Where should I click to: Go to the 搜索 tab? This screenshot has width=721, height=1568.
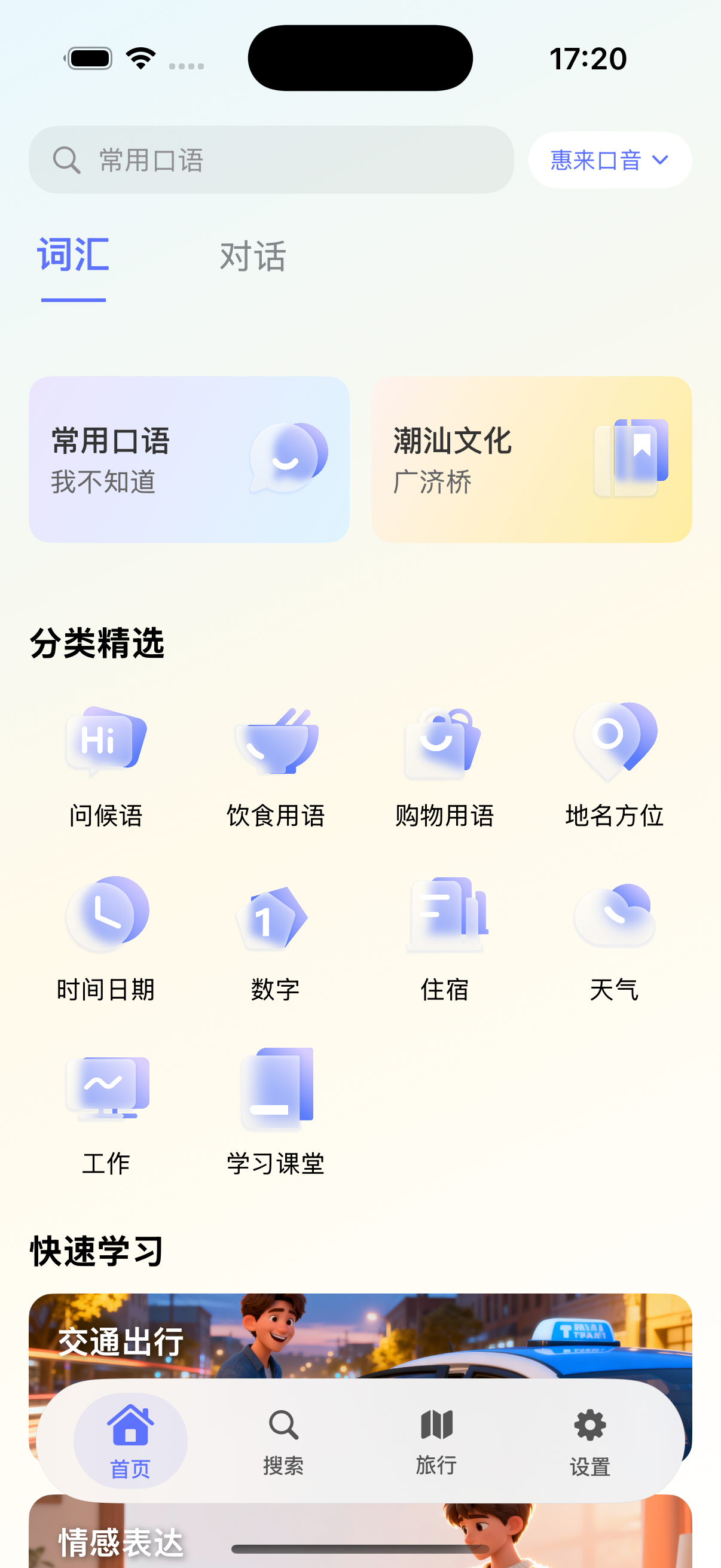tap(283, 1441)
